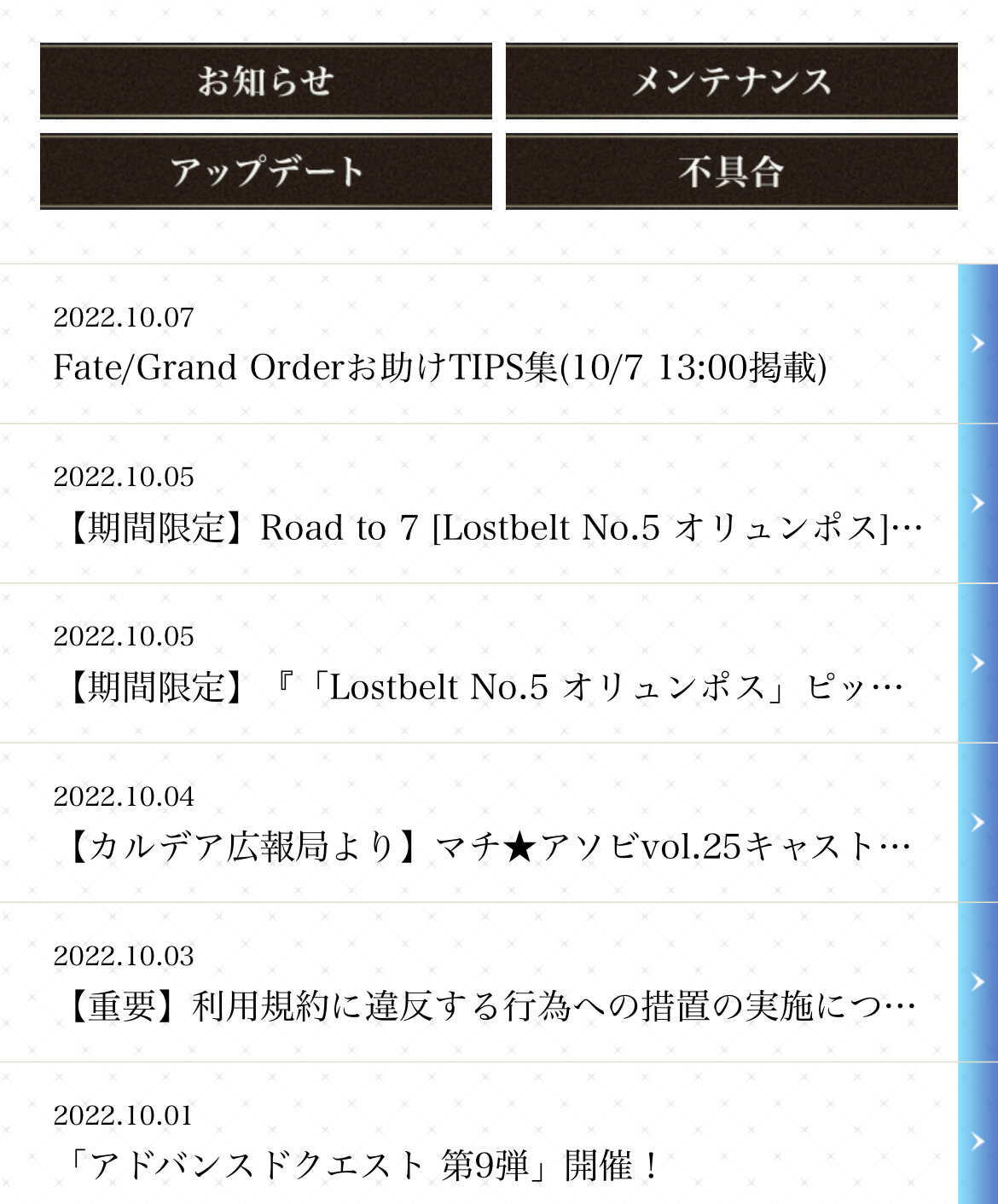Switch to the メンテナンス category
This screenshot has height=1204, width=998.
(731, 81)
